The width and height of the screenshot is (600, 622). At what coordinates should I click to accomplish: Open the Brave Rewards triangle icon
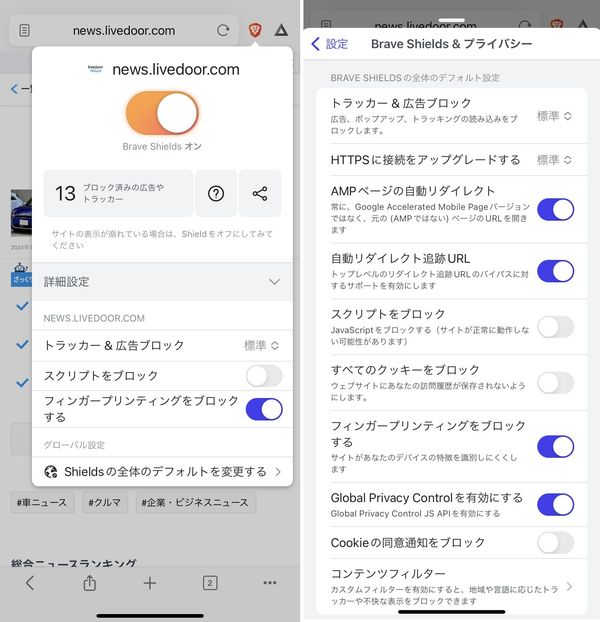click(x=281, y=30)
